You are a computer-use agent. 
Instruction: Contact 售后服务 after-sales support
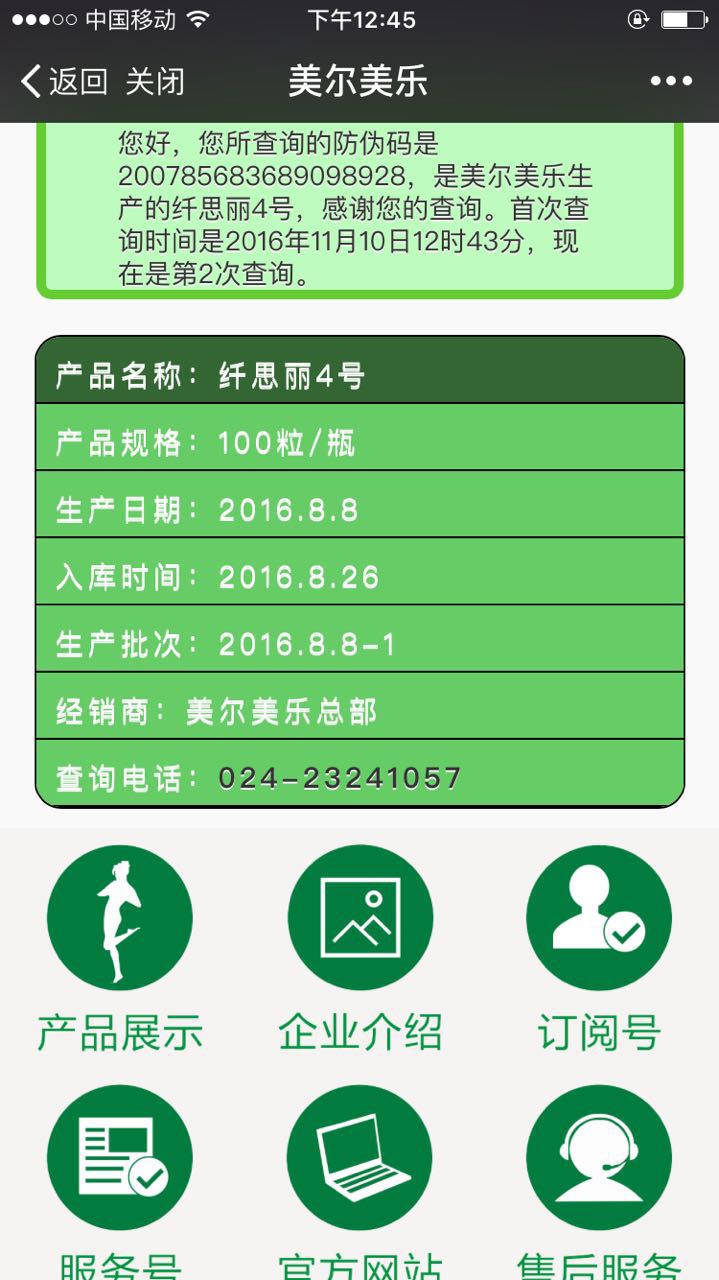tap(599, 1158)
